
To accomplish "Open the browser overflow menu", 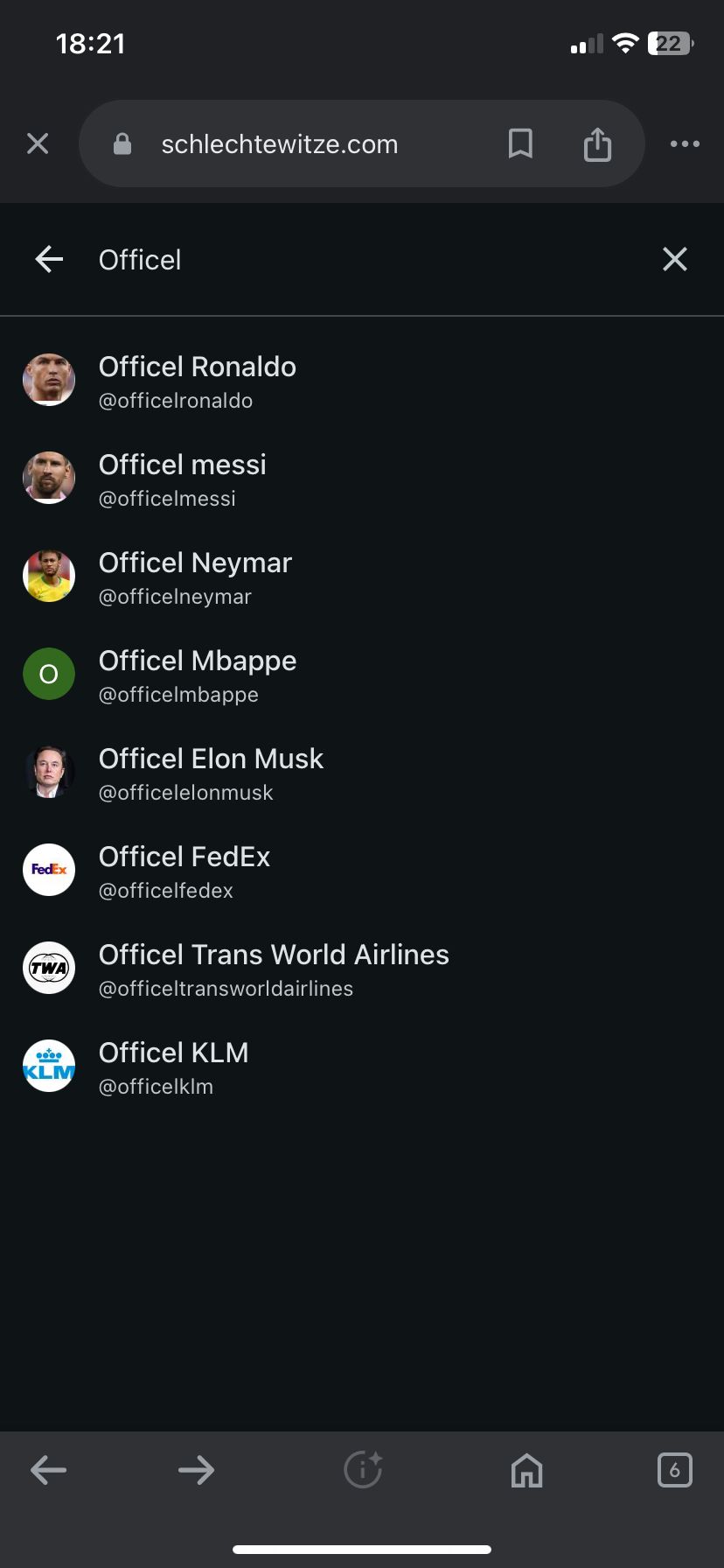I will pyautogui.click(x=685, y=143).
